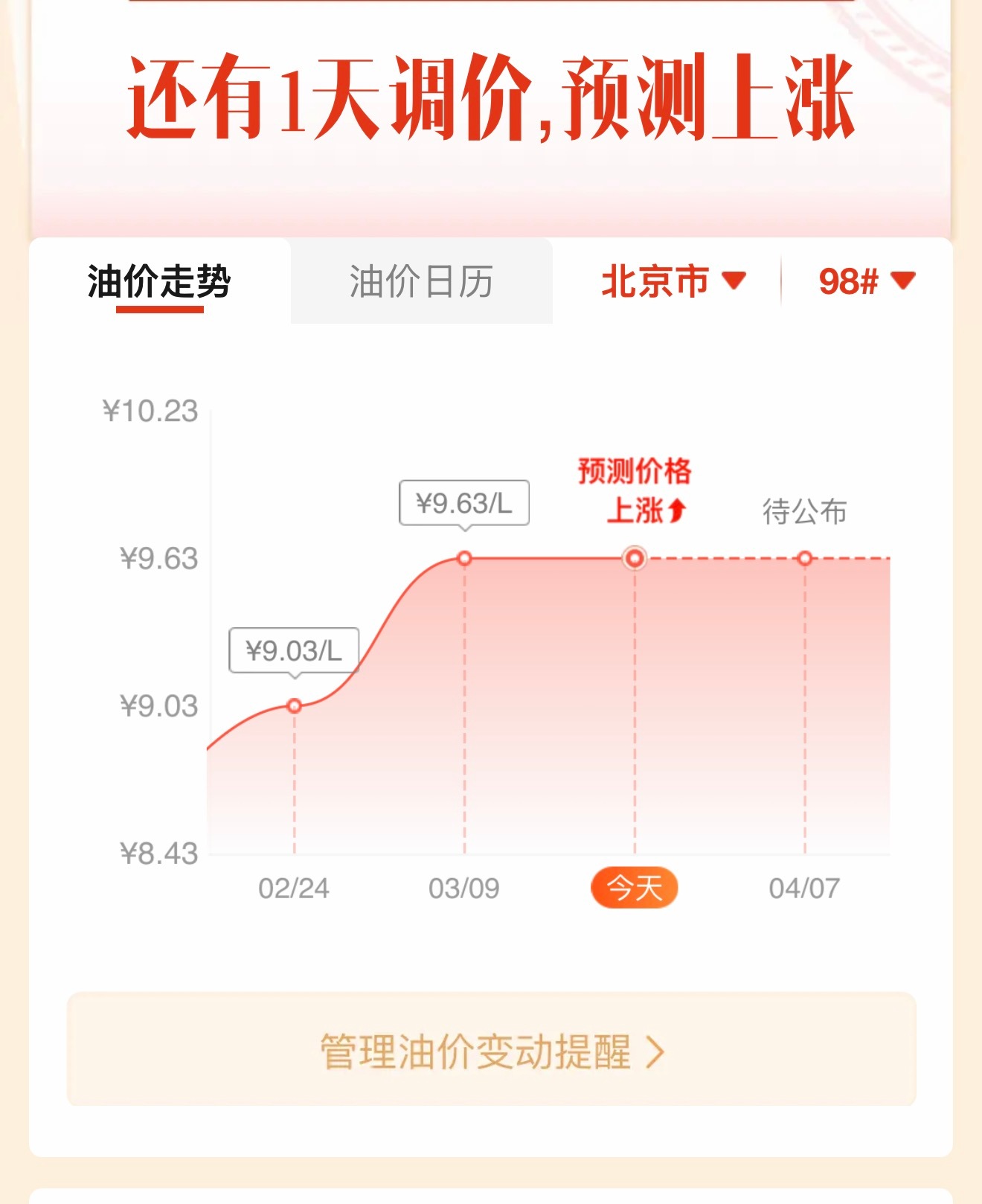The width and height of the screenshot is (982, 1204).
Task: Click the 今天 marker below the chart
Action: (x=635, y=889)
